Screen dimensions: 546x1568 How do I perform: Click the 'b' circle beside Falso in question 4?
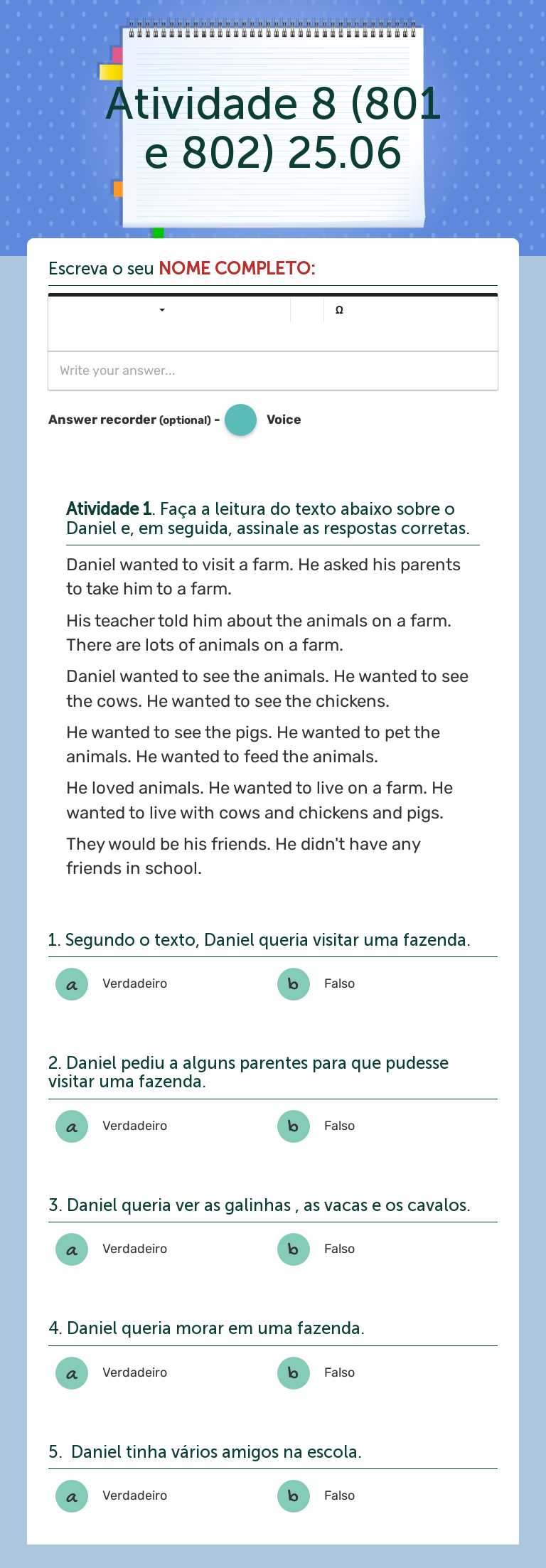pyautogui.click(x=293, y=1372)
